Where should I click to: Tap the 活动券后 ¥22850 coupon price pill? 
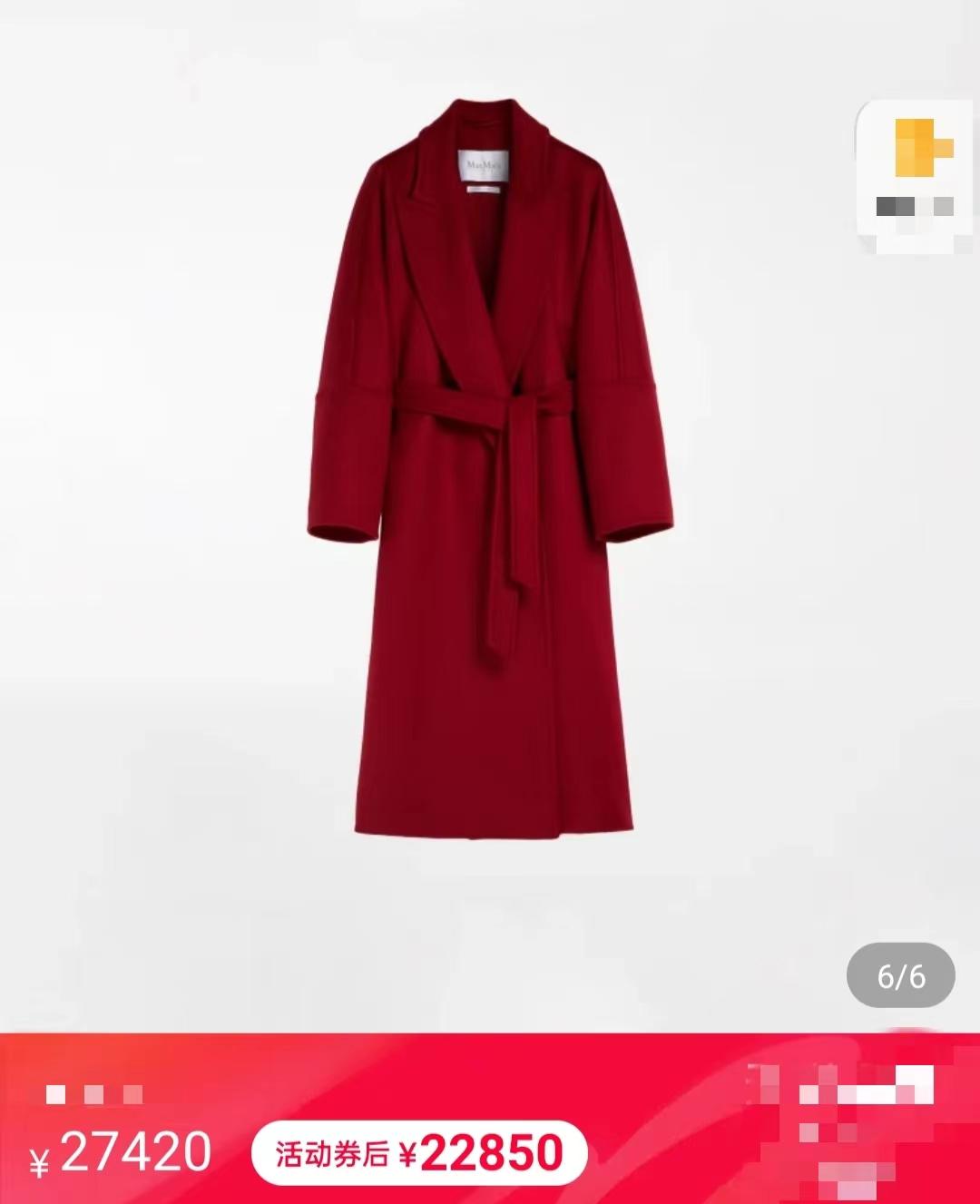point(419,1153)
